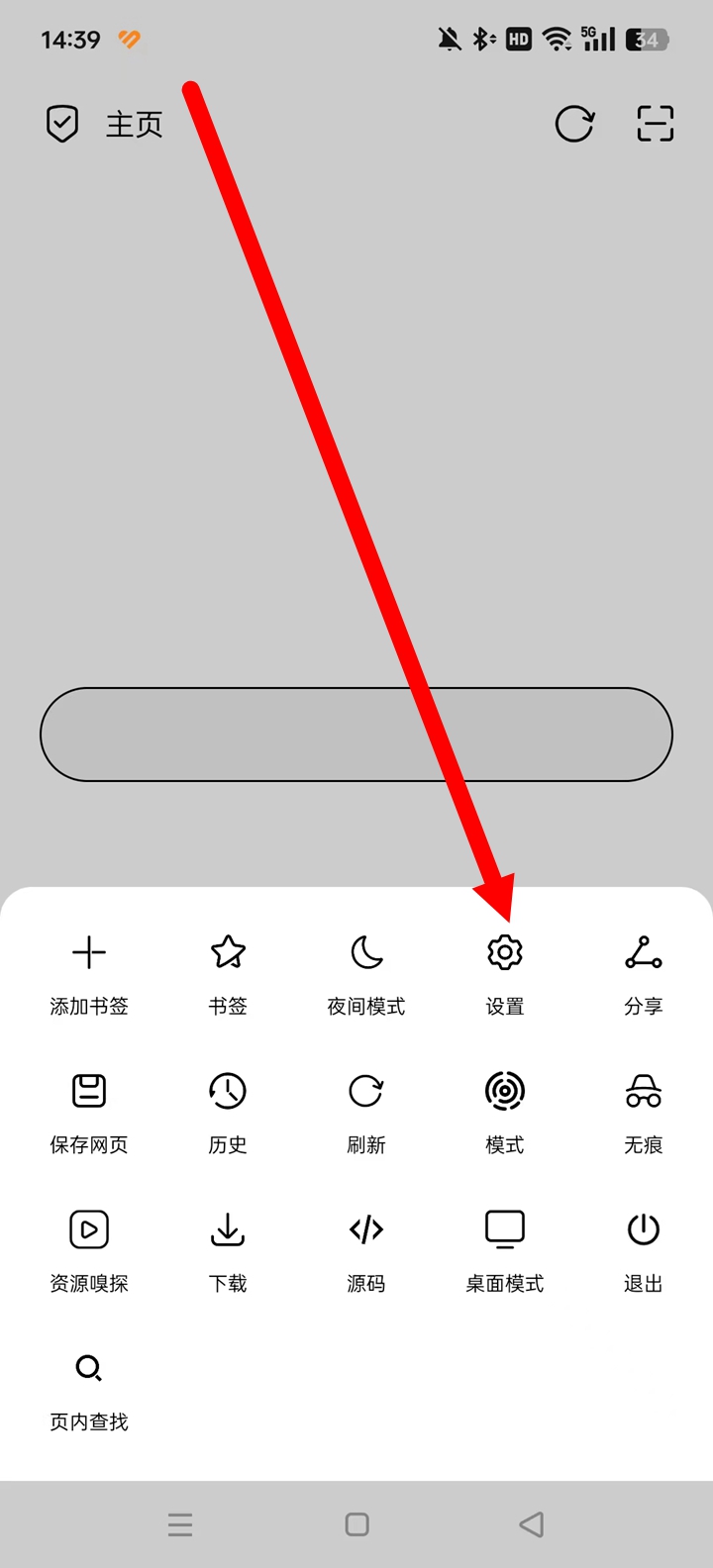Open the 模式 mode option
The image size is (713, 1568).
[505, 1112]
